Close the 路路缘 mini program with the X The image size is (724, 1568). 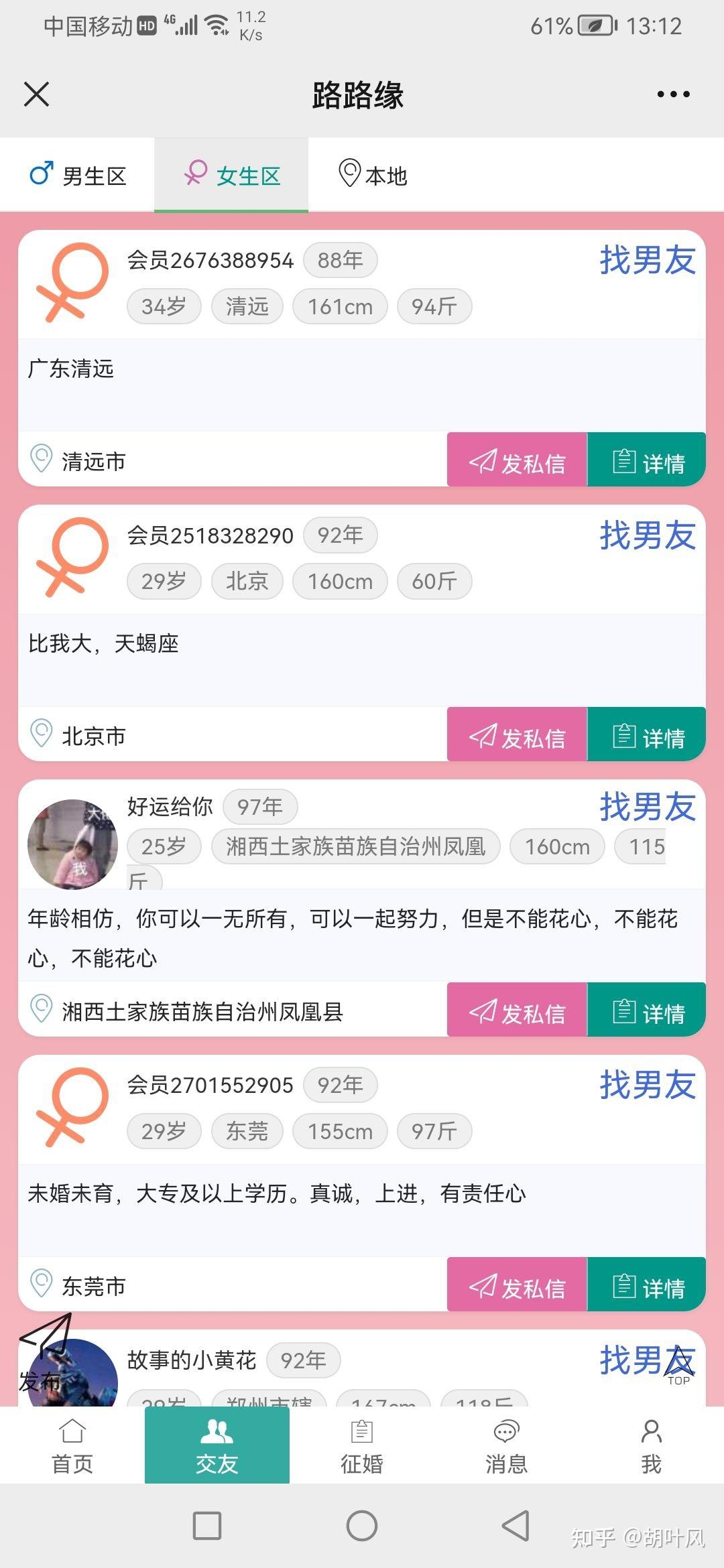(x=37, y=94)
